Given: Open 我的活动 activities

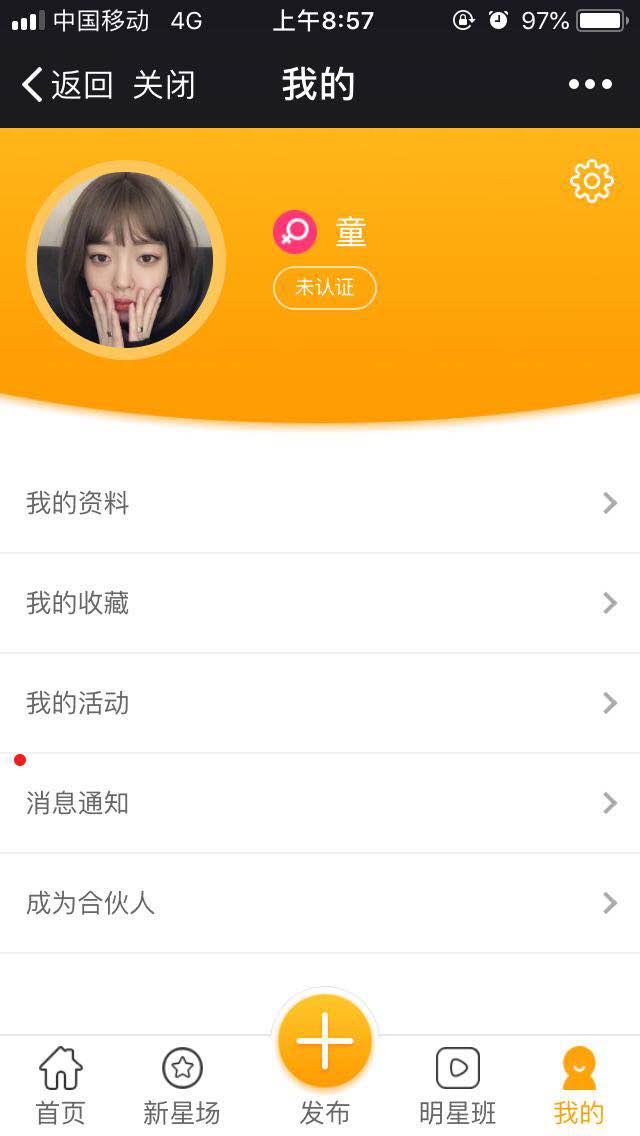Looking at the screenshot, I should pos(320,703).
